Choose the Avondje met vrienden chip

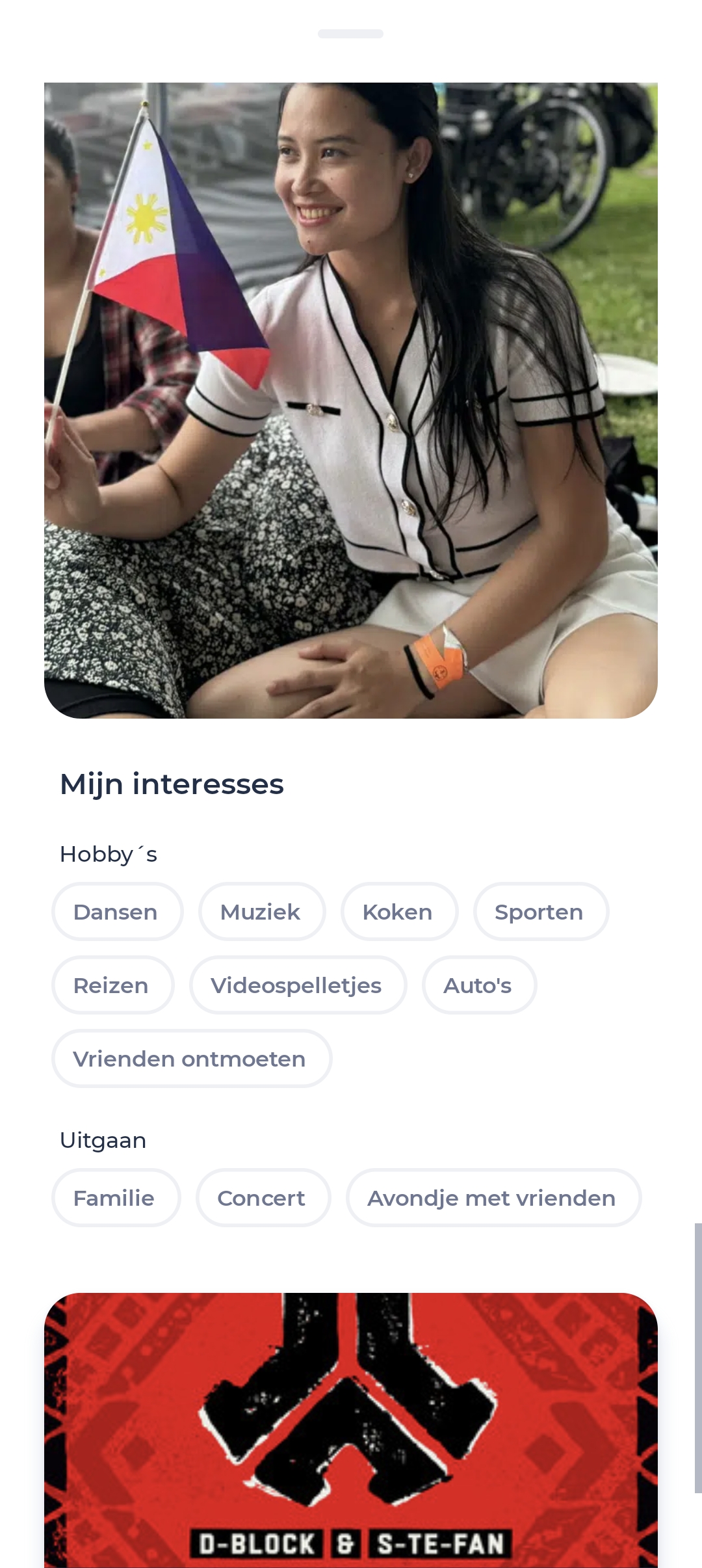(x=493, y=1197)
